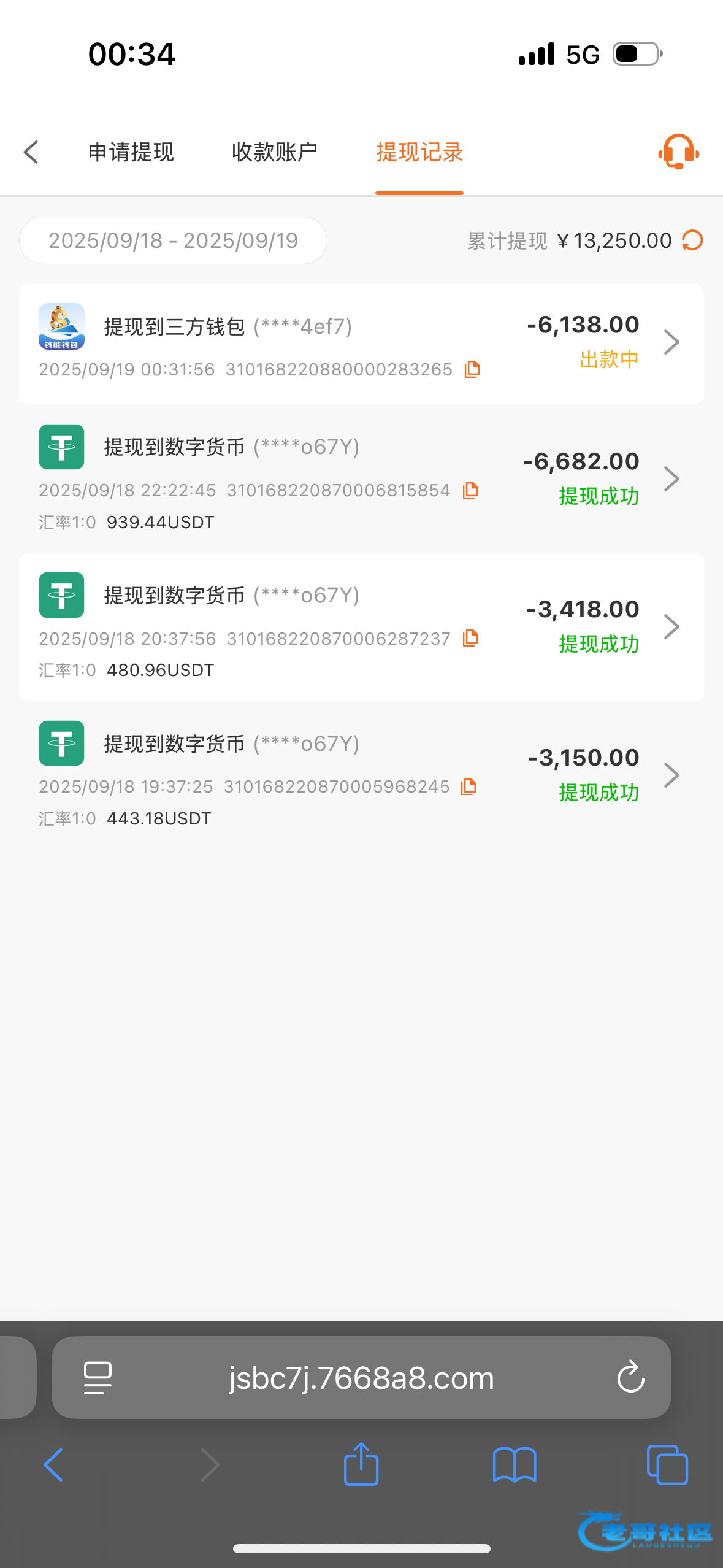This screenshot has width=723, height=1568.
Task: Copy order number ending in 6287237
Action: coord(470,638)
